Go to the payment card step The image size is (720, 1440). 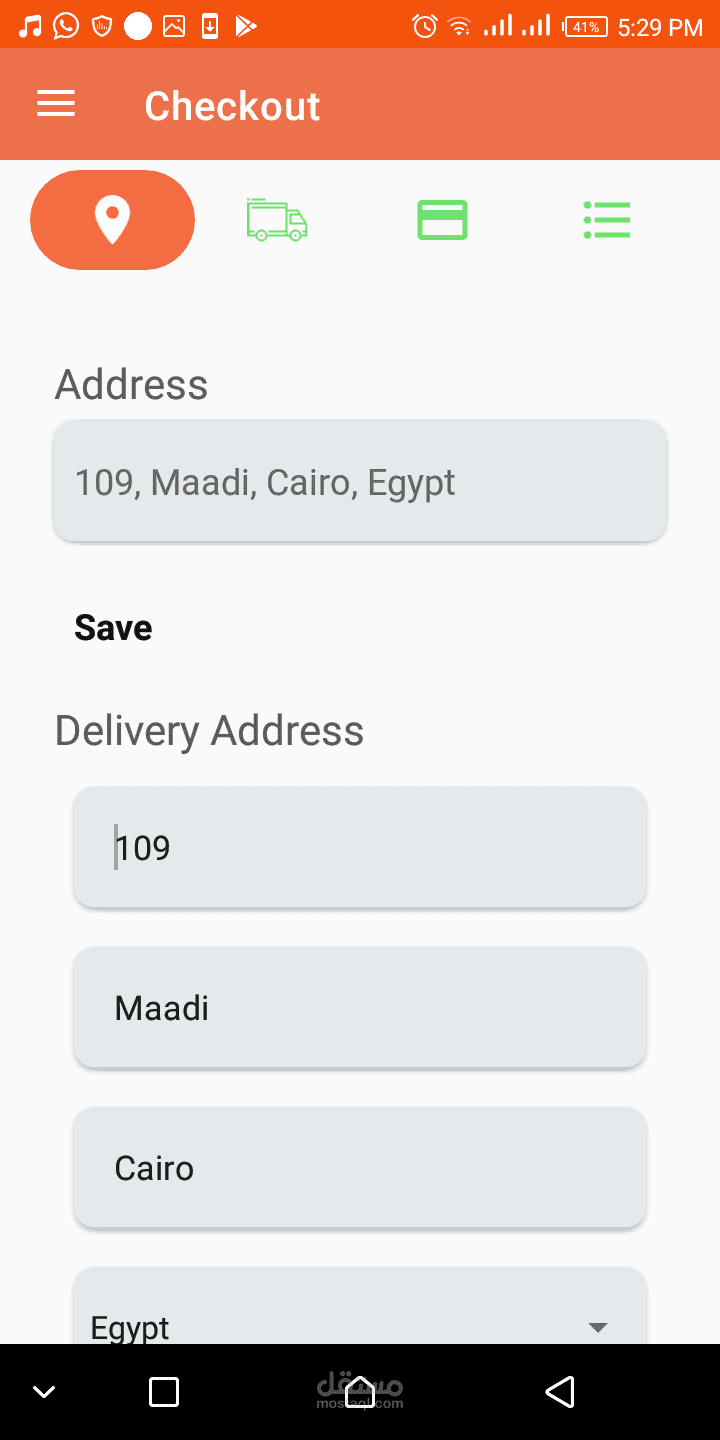pos(442,220)
